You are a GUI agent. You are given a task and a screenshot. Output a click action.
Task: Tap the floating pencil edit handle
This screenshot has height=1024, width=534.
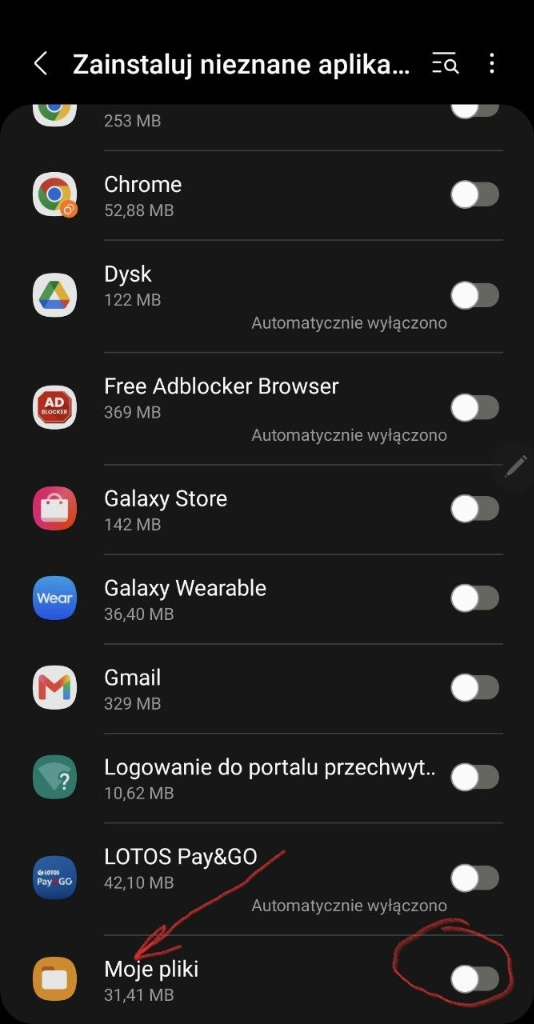(x=516, y=466)
